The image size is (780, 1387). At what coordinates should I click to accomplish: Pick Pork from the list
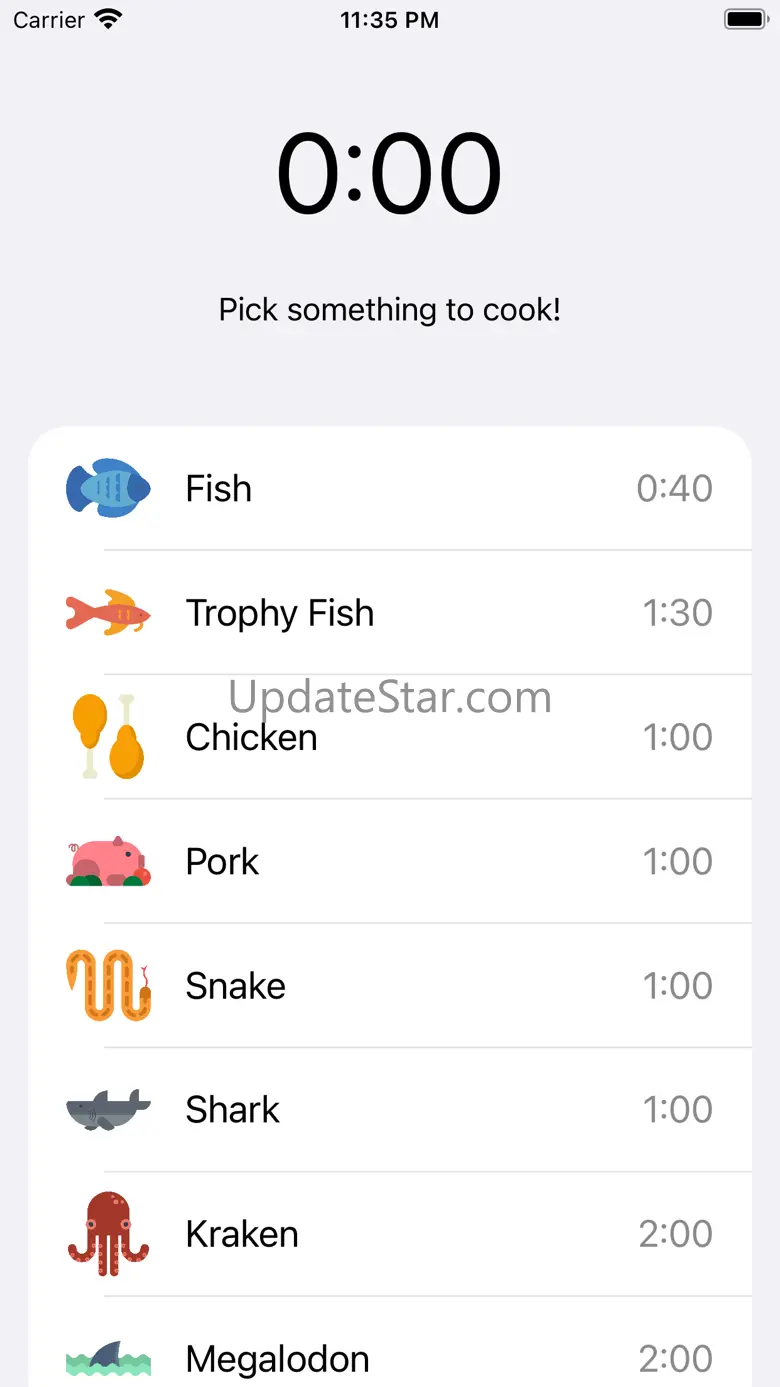[390, 861]
